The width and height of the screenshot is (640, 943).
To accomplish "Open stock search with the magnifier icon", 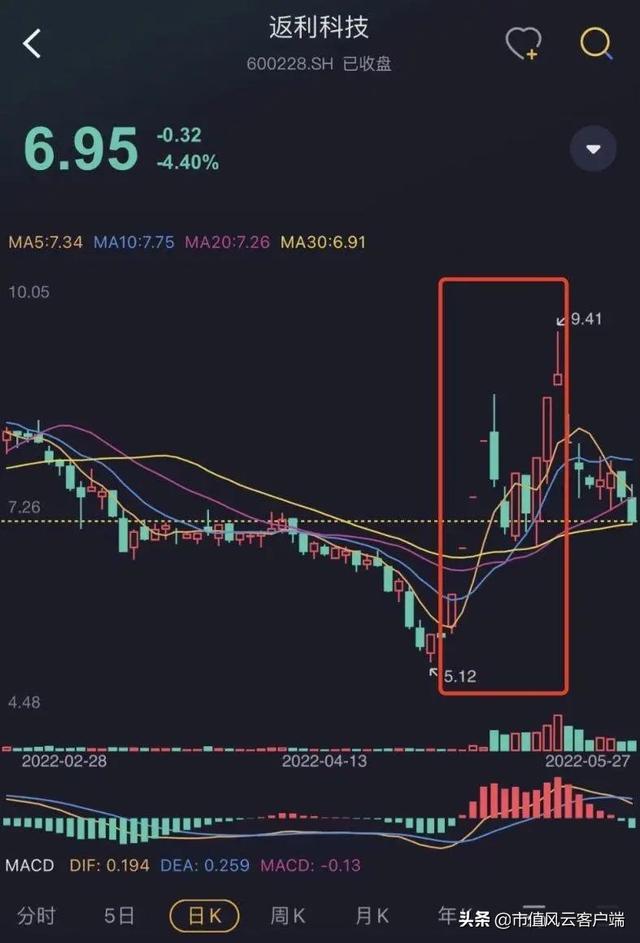I will [596, 43].
